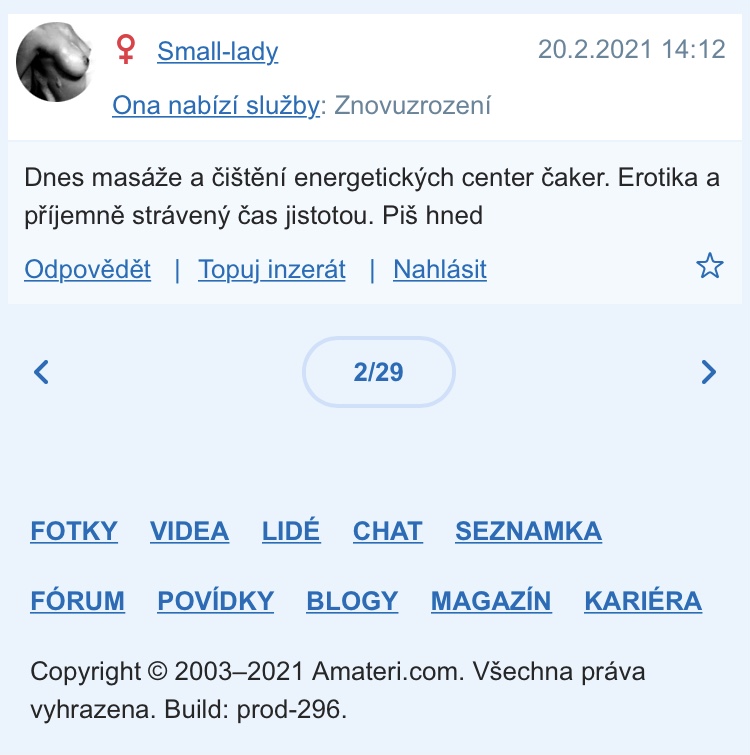Image resolution: width=750 pixels, height=755 pixels.
Task: Report the ad via Nahlásit
Action: pos(440,269)
